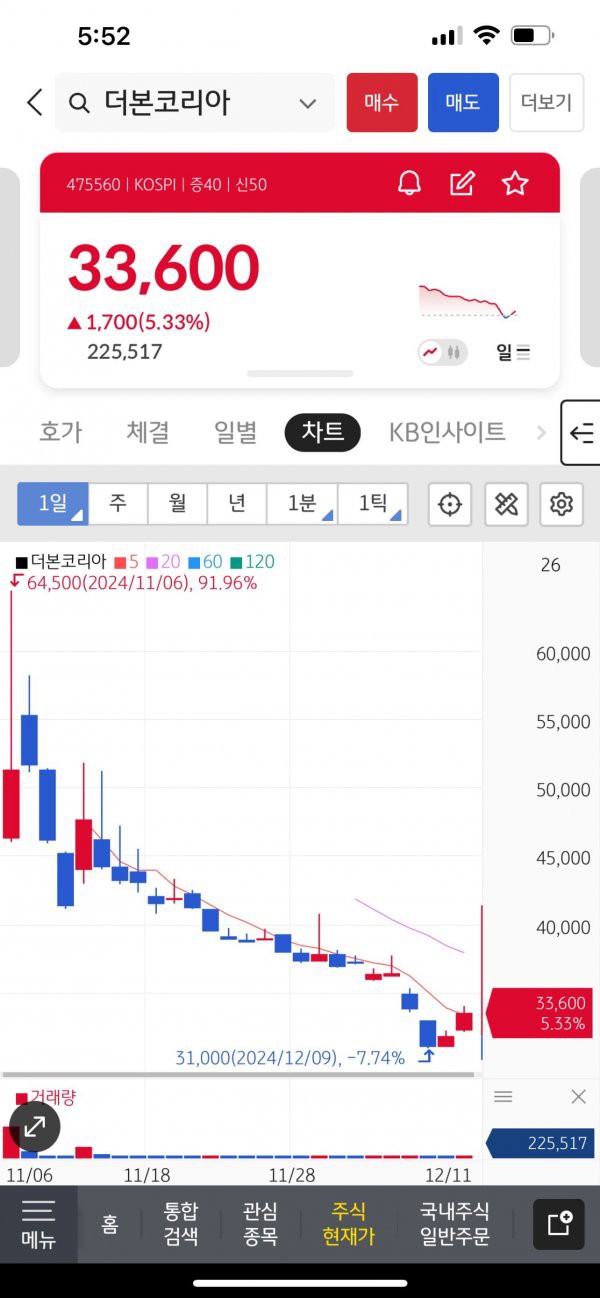Open the KB인사이트 tab

(x=447, y=432)
